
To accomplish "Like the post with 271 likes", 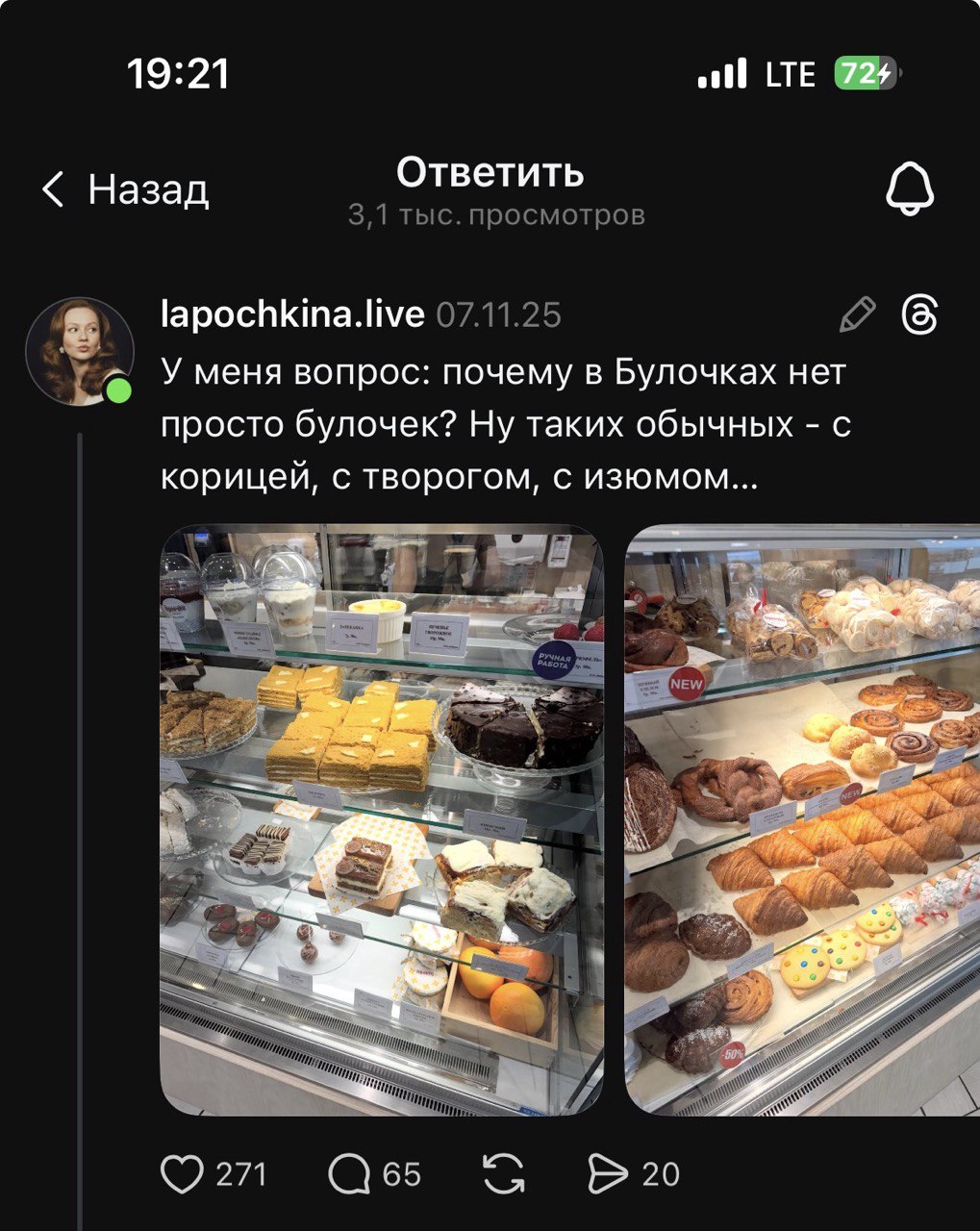I will [182, 1174].
